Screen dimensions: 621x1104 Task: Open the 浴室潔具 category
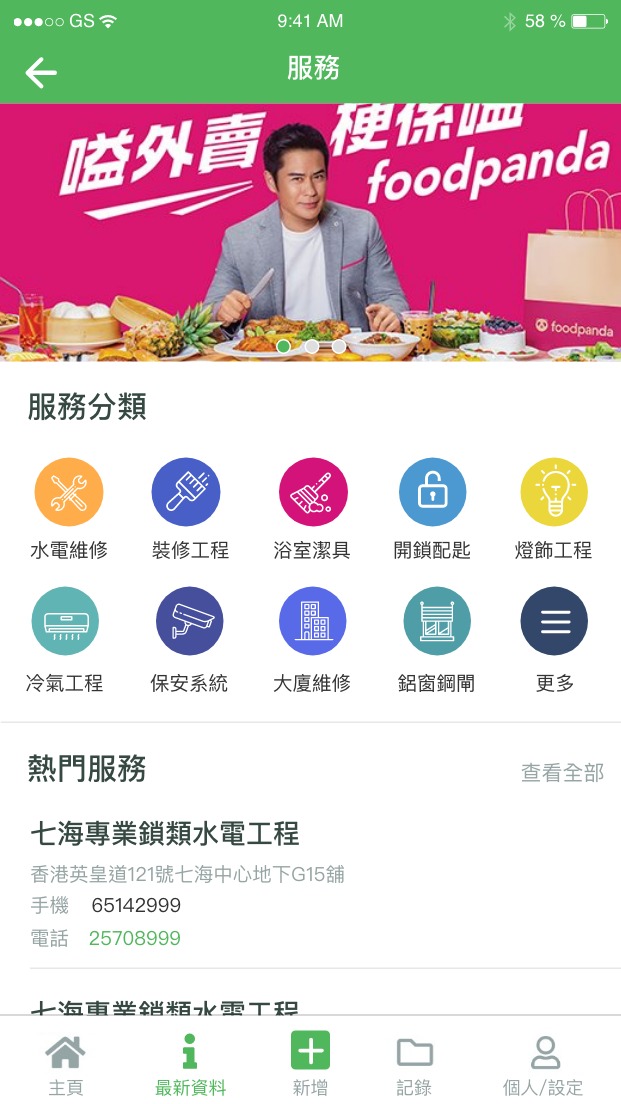312,493
